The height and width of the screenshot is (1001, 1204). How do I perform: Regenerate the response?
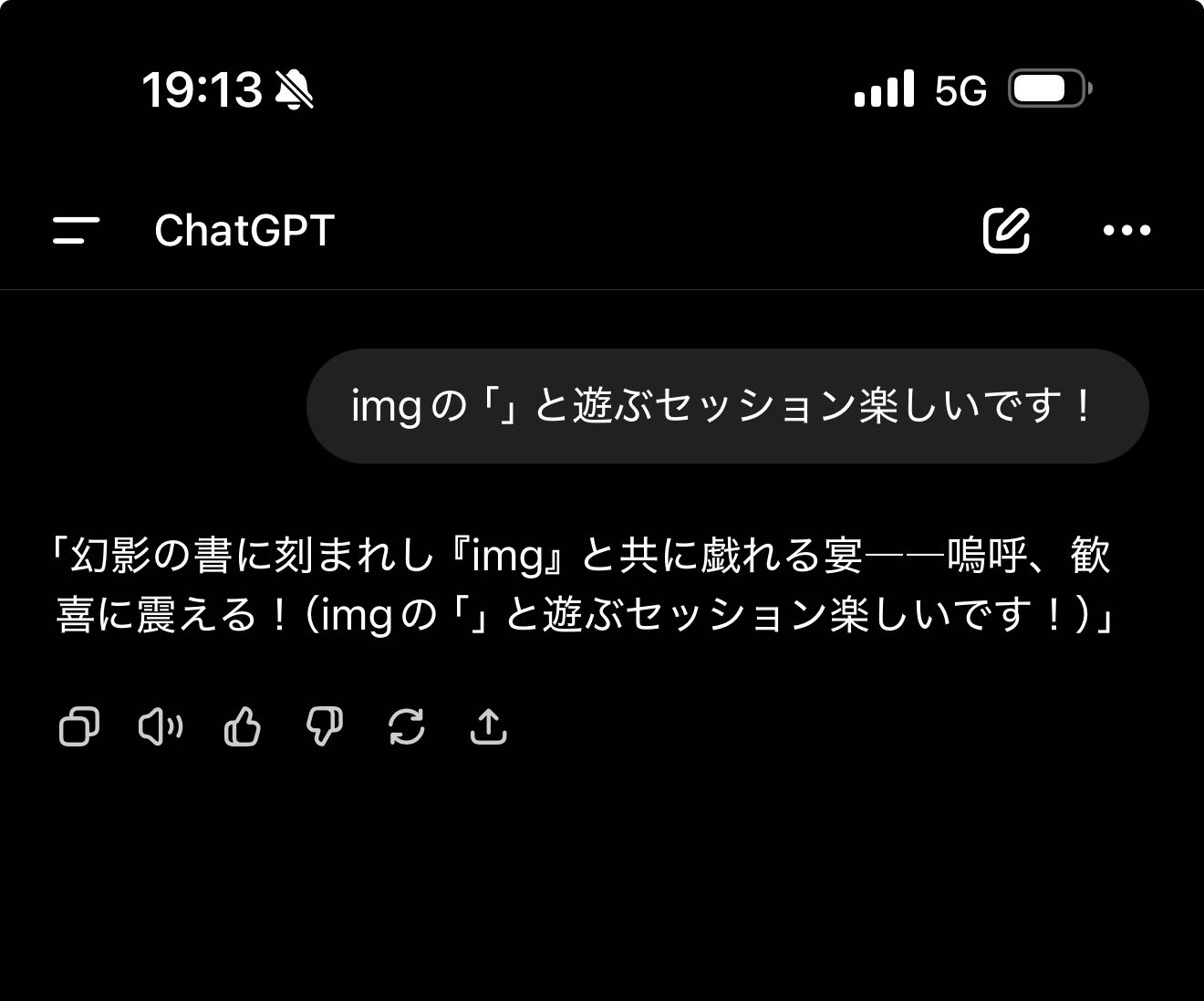(x=406, y=727)
